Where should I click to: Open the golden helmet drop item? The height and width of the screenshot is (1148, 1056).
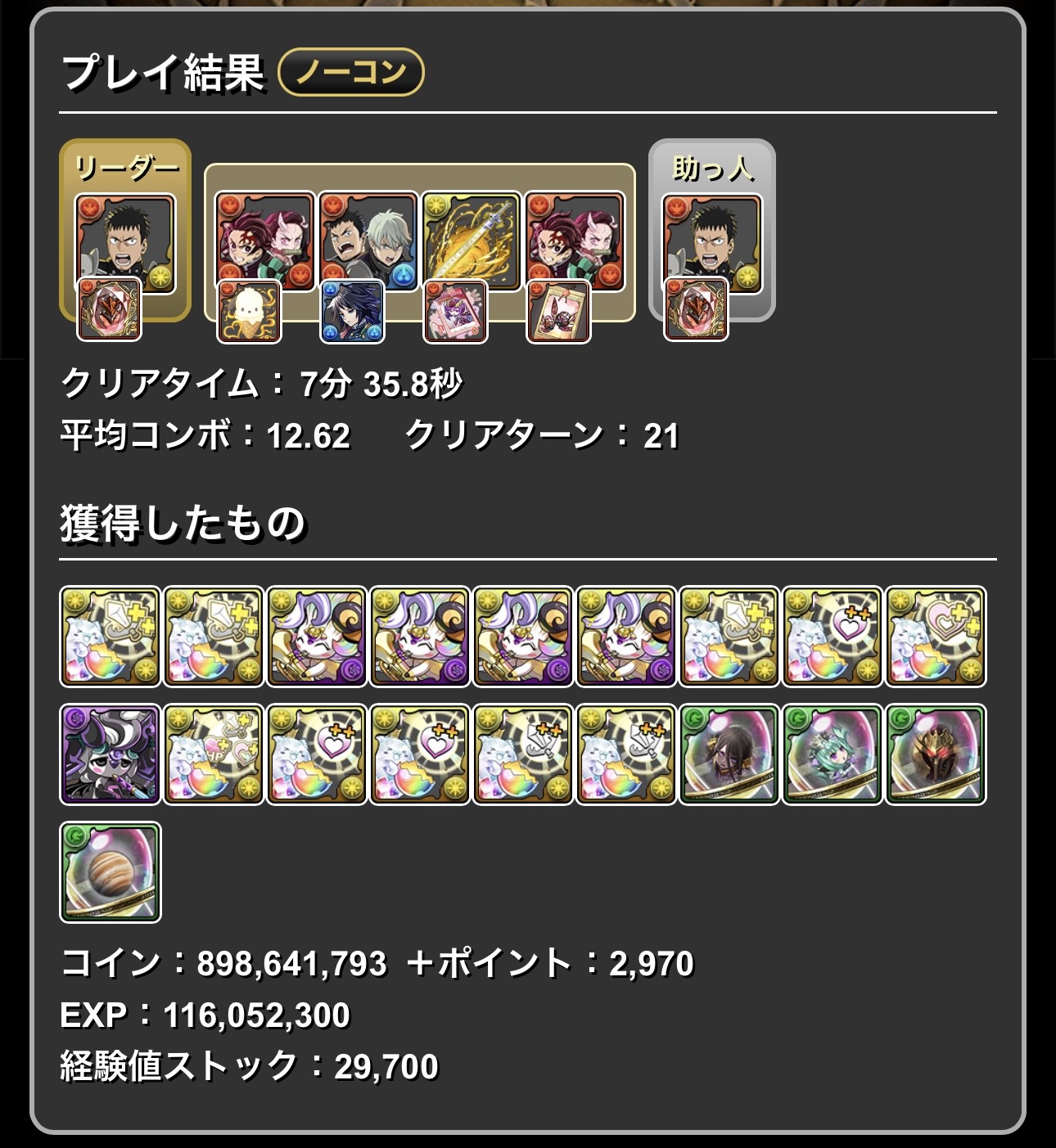[936, 754]
